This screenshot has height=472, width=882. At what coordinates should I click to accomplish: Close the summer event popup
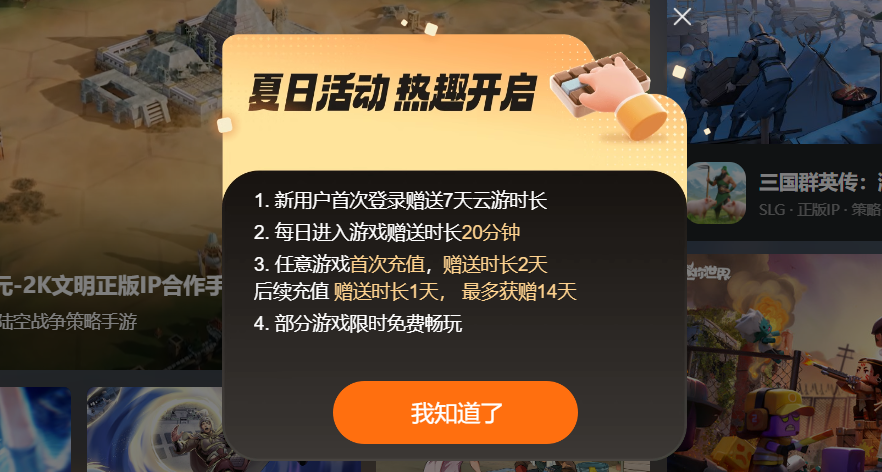coord(682,16)
